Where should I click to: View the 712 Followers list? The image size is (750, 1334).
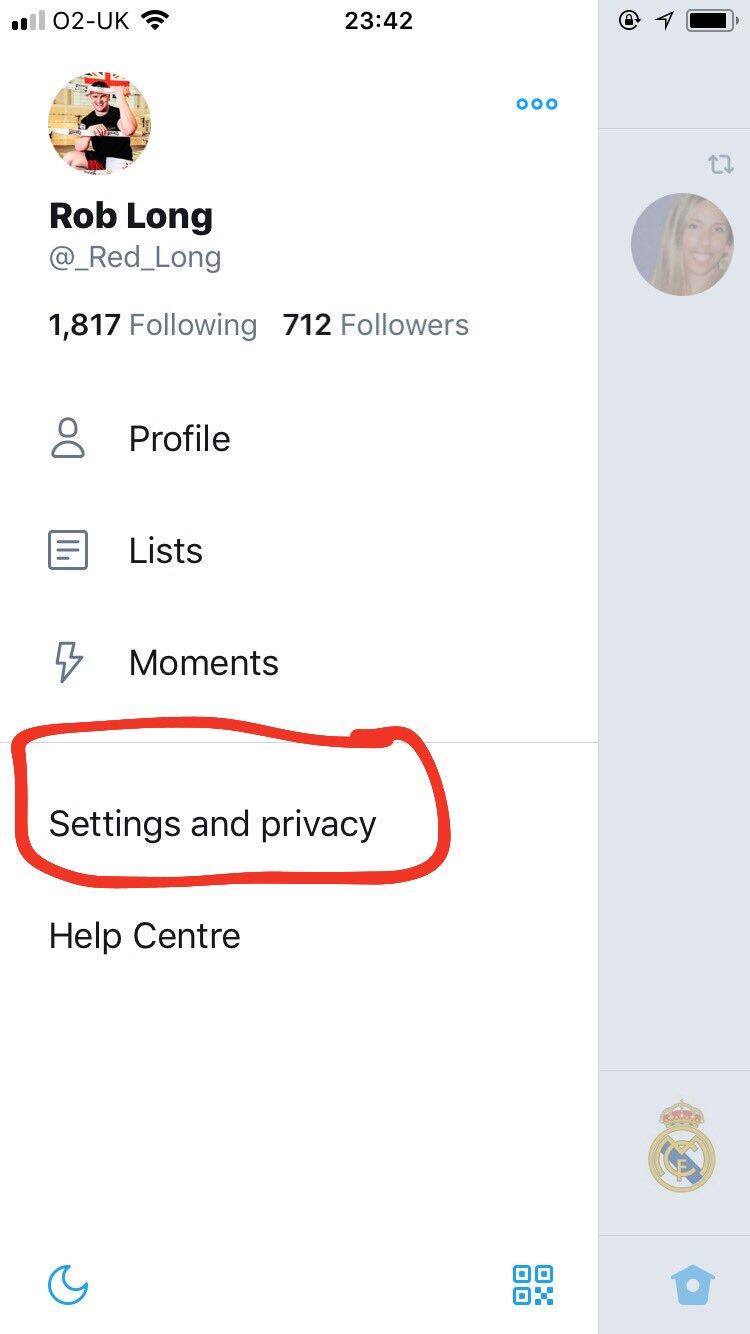[x=376, y=325]
